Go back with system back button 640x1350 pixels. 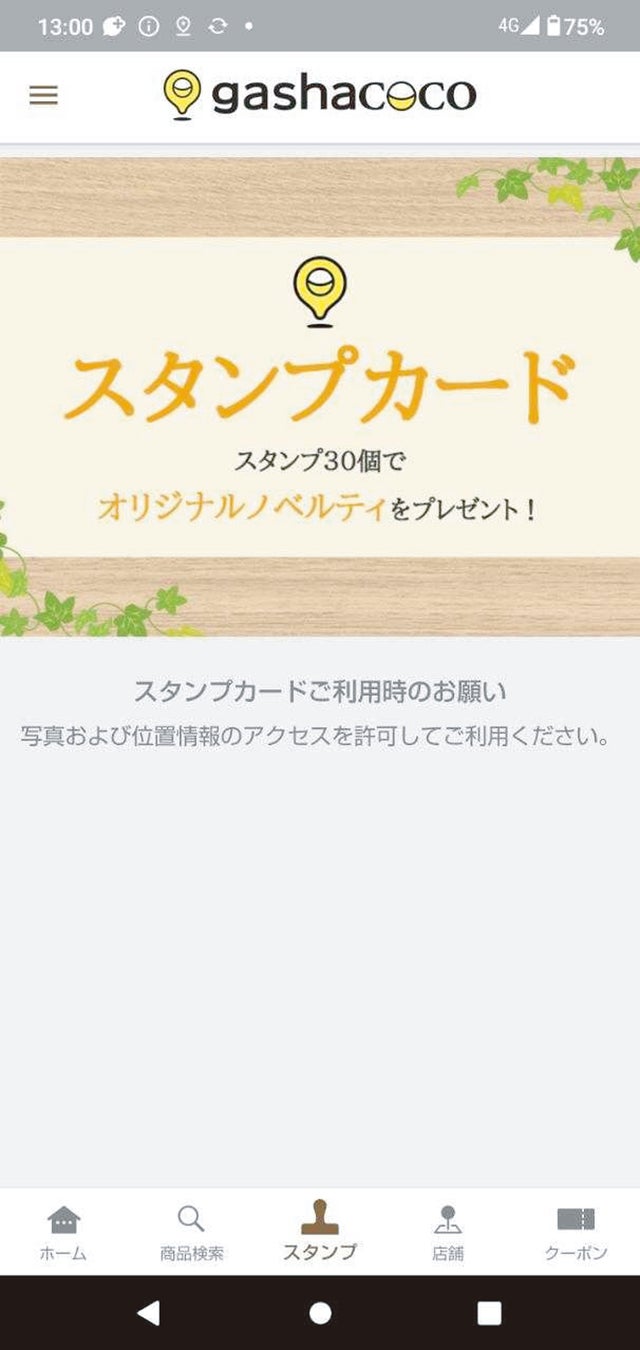click(149, 1313)
